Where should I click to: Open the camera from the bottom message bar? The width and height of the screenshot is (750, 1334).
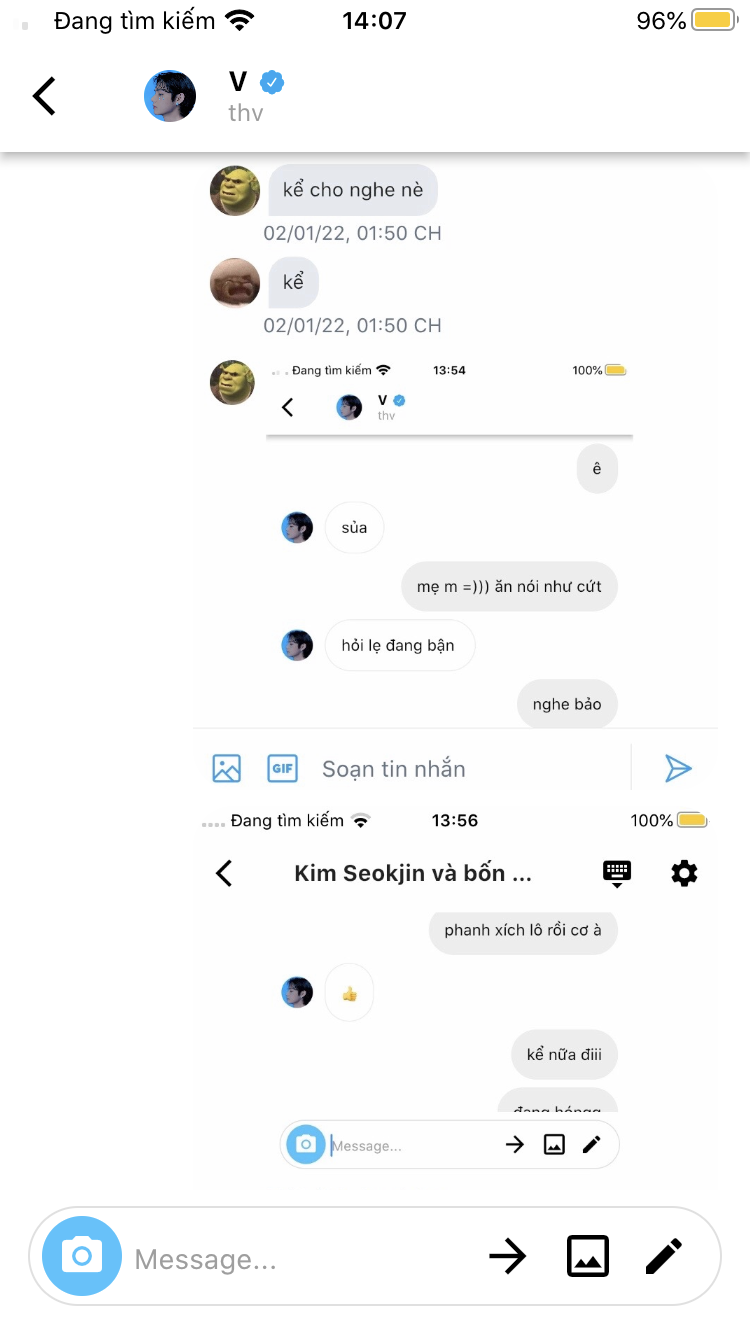click(81, 1255)
